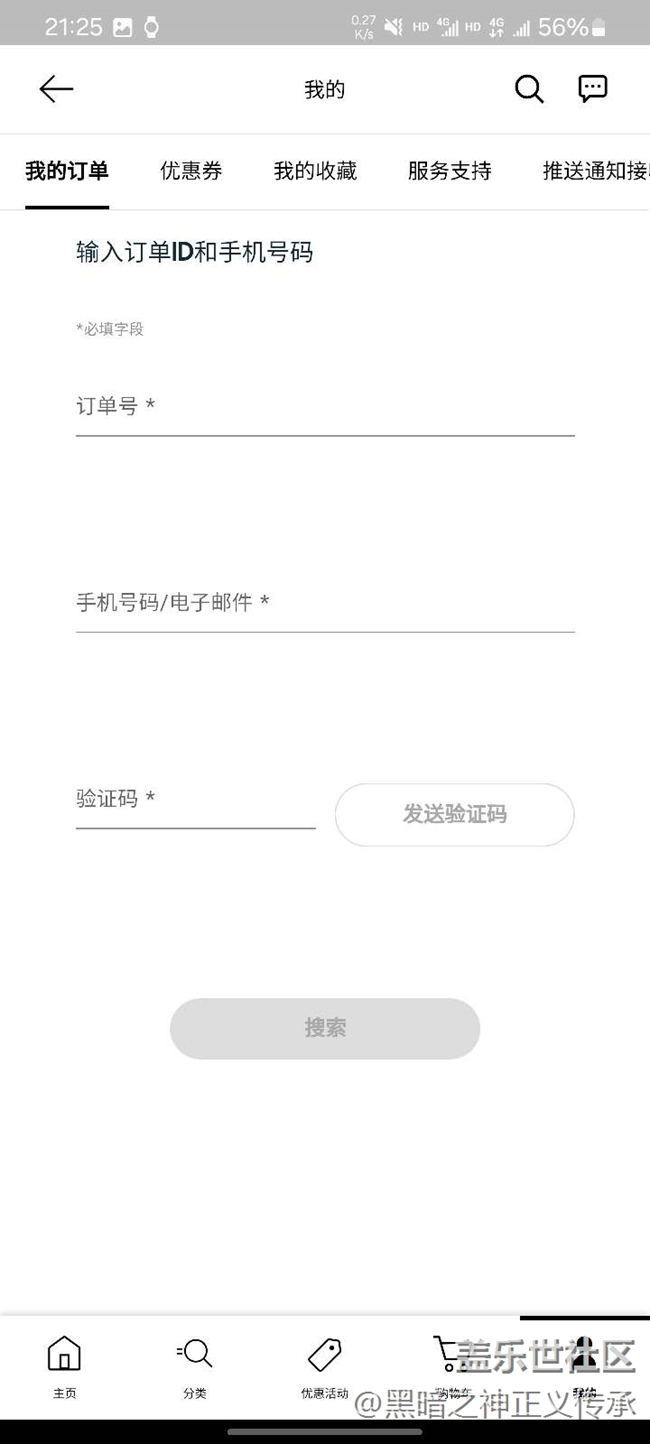Go to 主页 in bottom navigation
The width and height of the screenshot is (650, 1444).
[x=64, y=1368]
